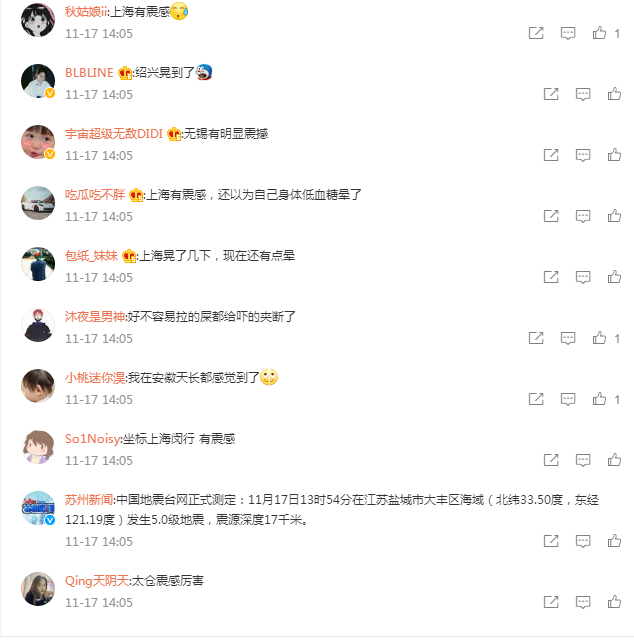Image resolution: width=634 pixels, height=643 pixels.
Task: Like 包纸_妹妹's comment
Action: pyautogui.click(x=614, y=277)
